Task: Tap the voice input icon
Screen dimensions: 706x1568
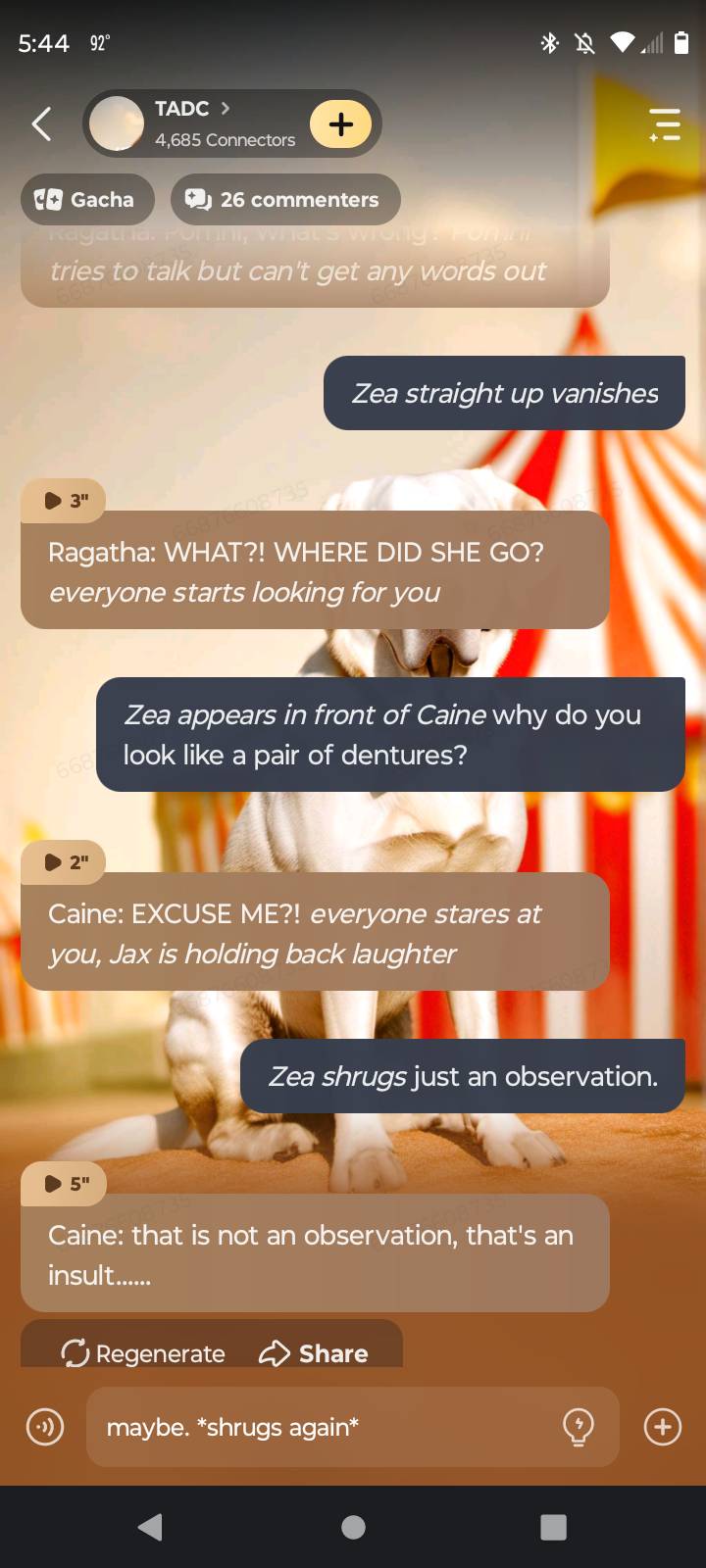Action: point(44,1427)
